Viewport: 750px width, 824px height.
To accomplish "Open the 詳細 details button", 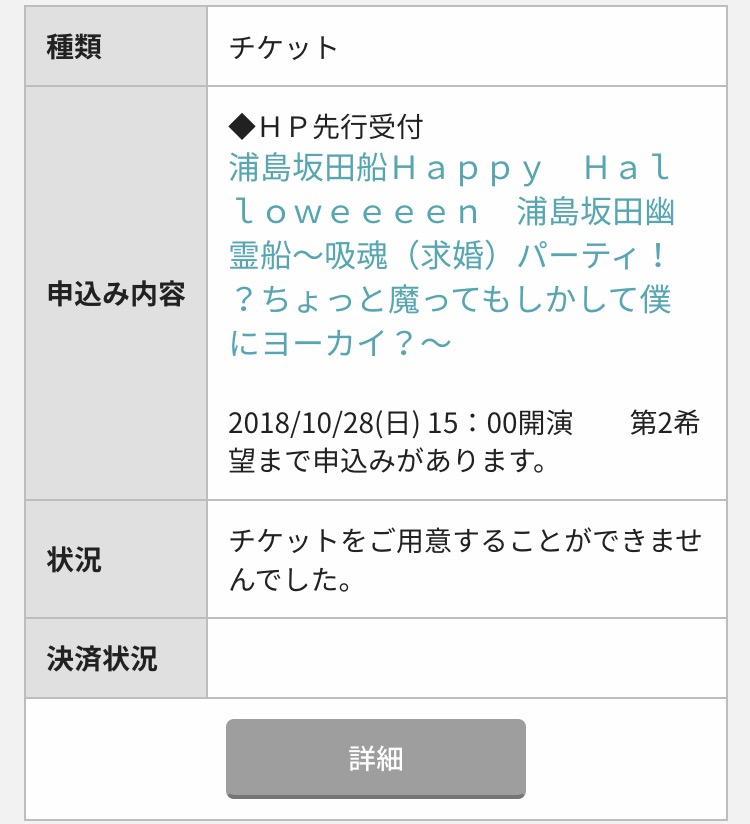I will 375,758.
